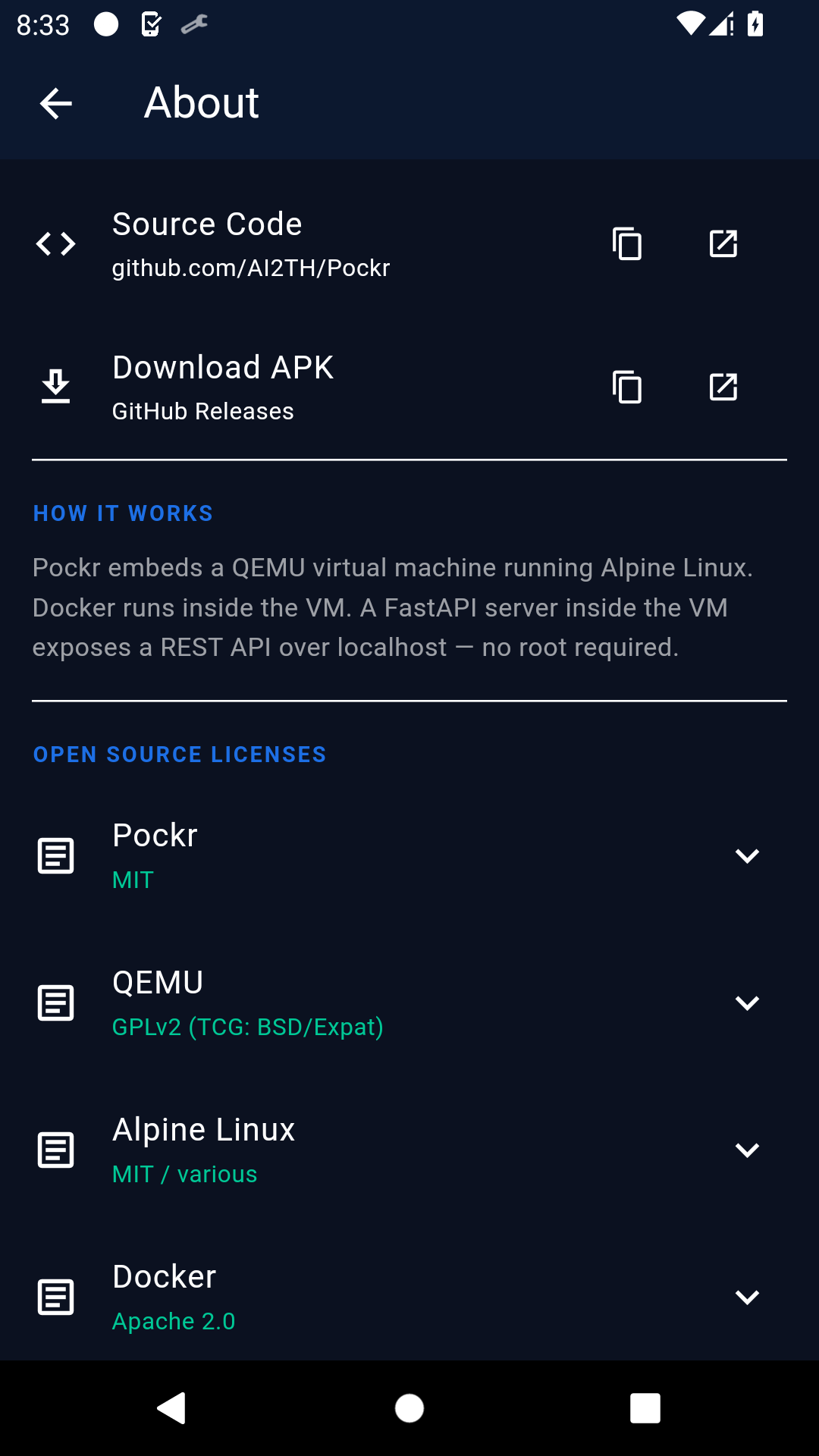Screen dimensions: 819x1456
Task: Tap the Android recent apps button
Action: click(645, 1409)
